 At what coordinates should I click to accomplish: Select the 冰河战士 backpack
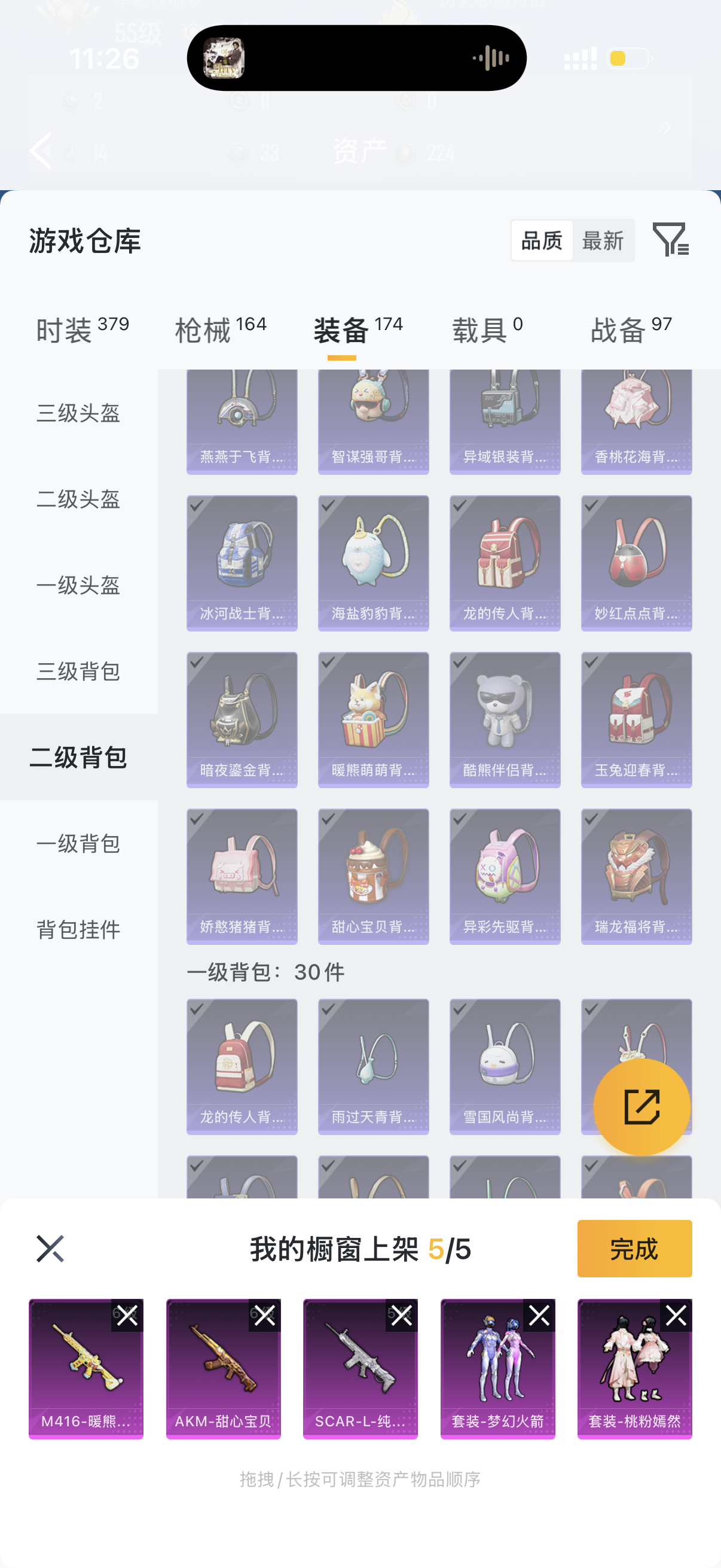coord(242,562)
